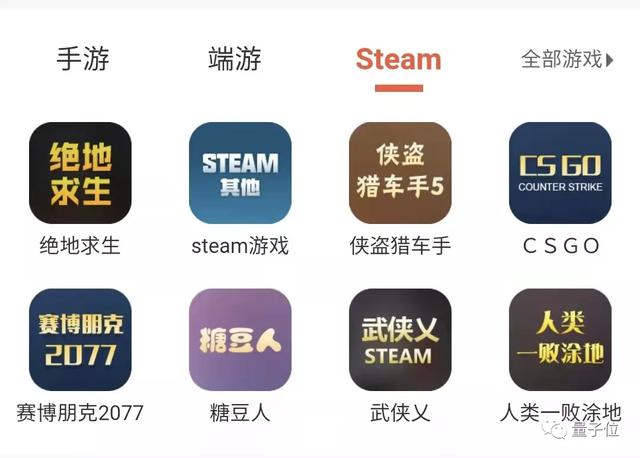
Task: Open 赛博朋克2077 game tile
Action: click(80, 340)
